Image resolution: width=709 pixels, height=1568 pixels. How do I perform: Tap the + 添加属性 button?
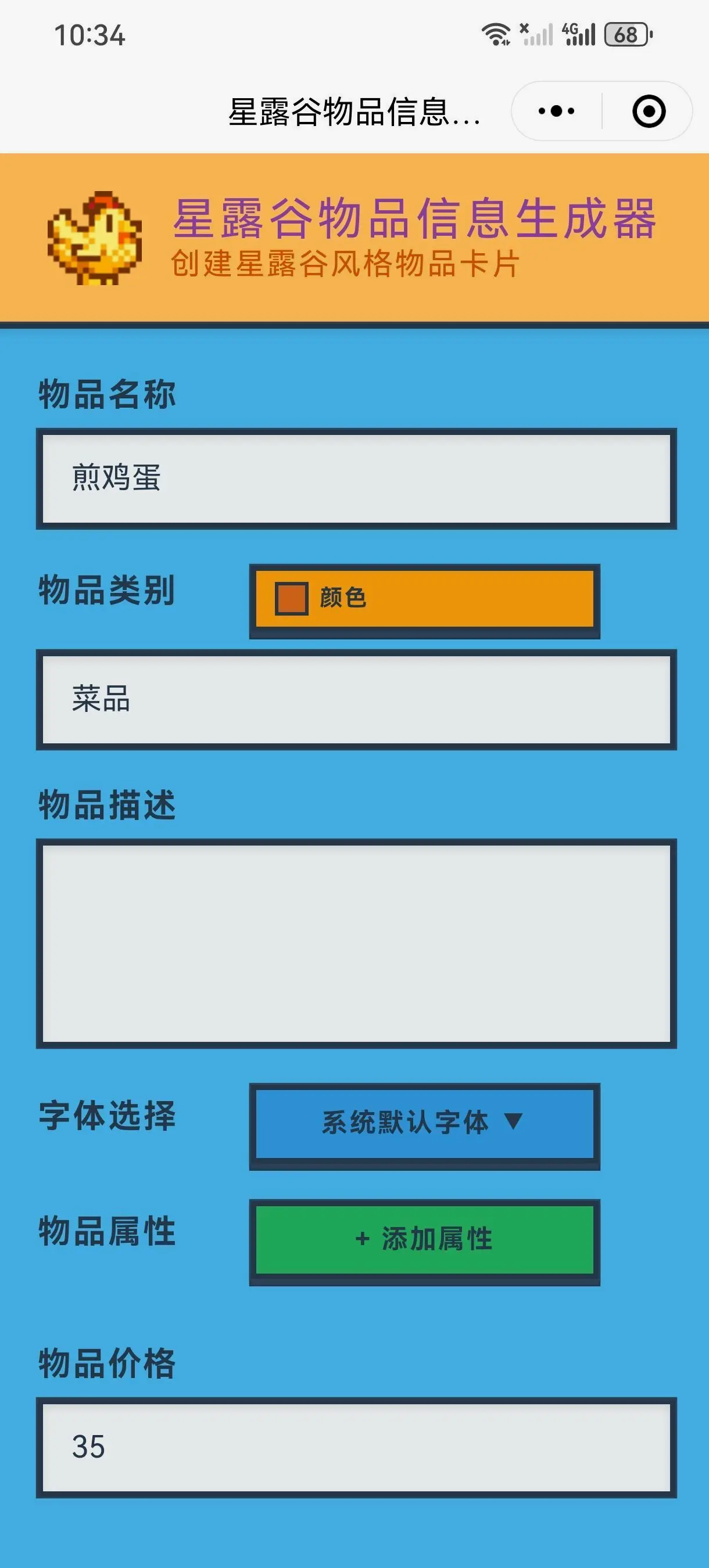[x=424, y=1239]
